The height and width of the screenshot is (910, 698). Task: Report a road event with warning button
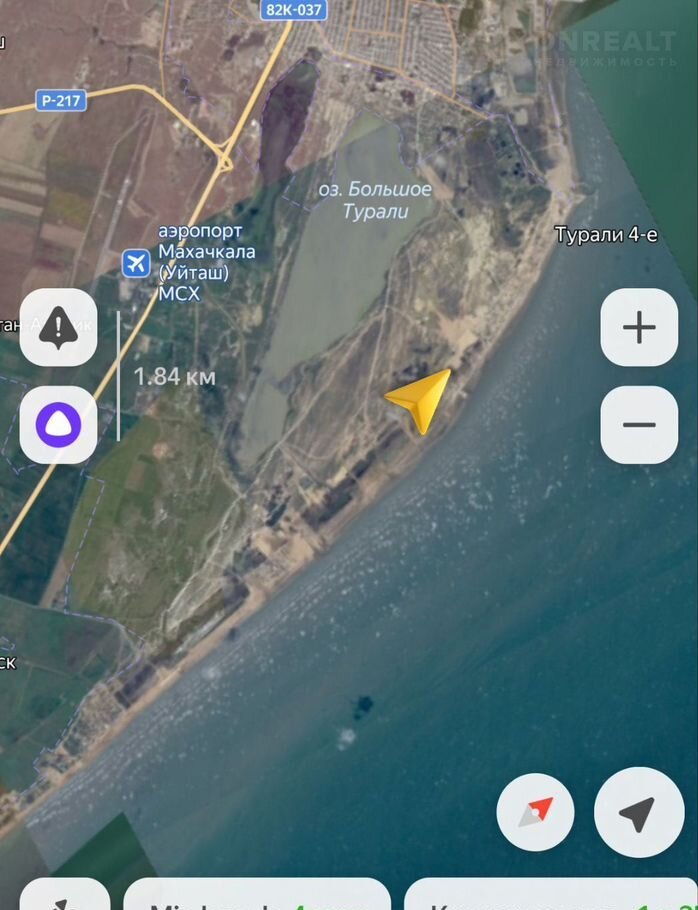(x=59, y=327)
